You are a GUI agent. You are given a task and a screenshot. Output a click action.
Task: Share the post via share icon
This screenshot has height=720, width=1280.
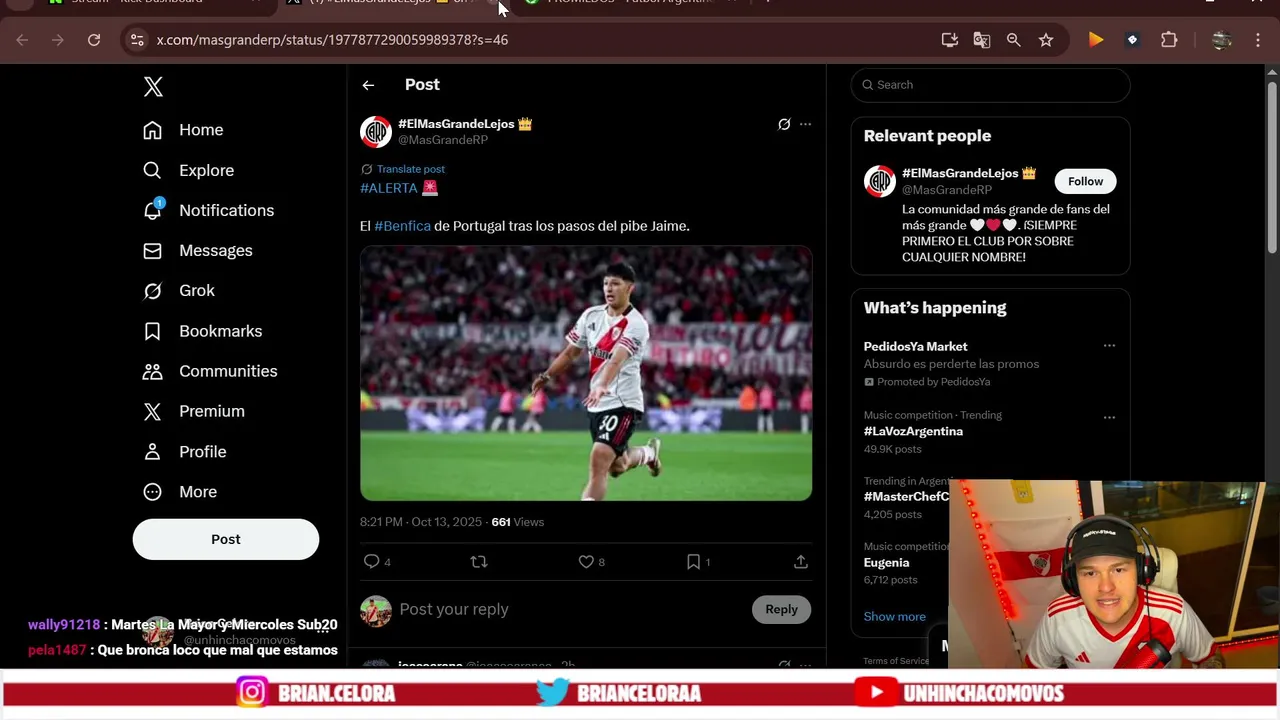click(801, 562)
